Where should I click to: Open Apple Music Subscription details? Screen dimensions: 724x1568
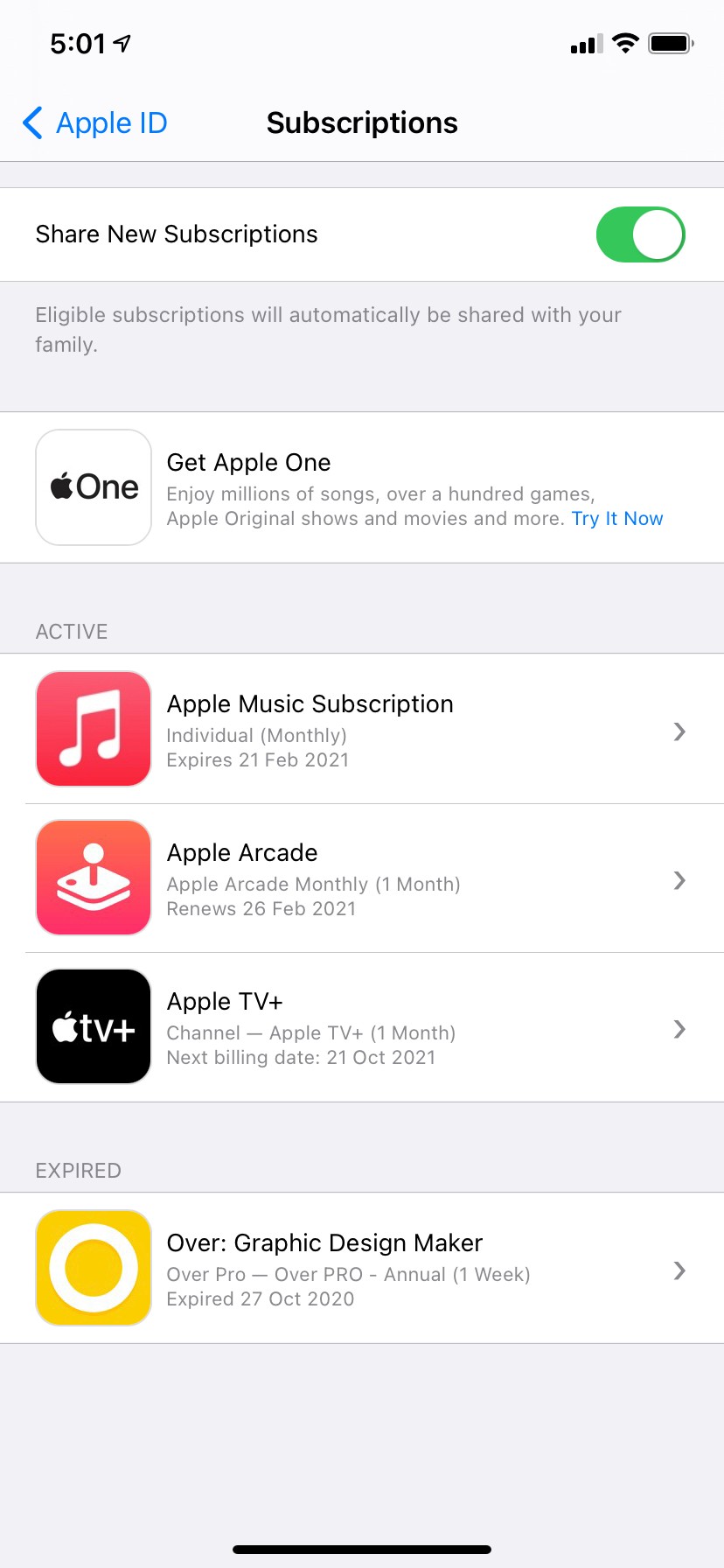point(362,730)
